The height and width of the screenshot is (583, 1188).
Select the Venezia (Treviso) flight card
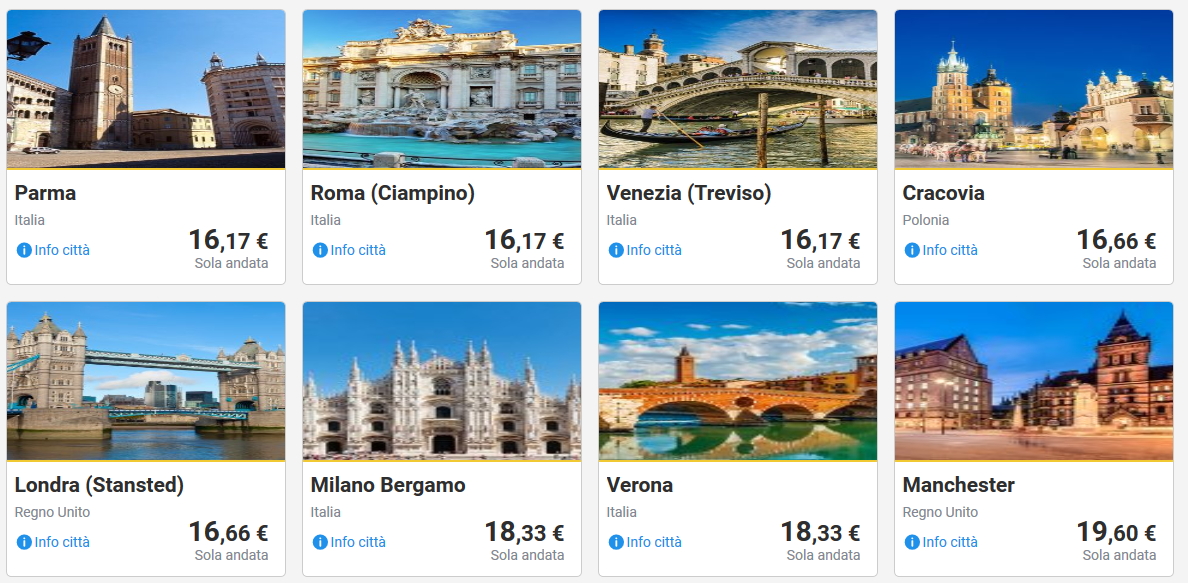(737, 90)
